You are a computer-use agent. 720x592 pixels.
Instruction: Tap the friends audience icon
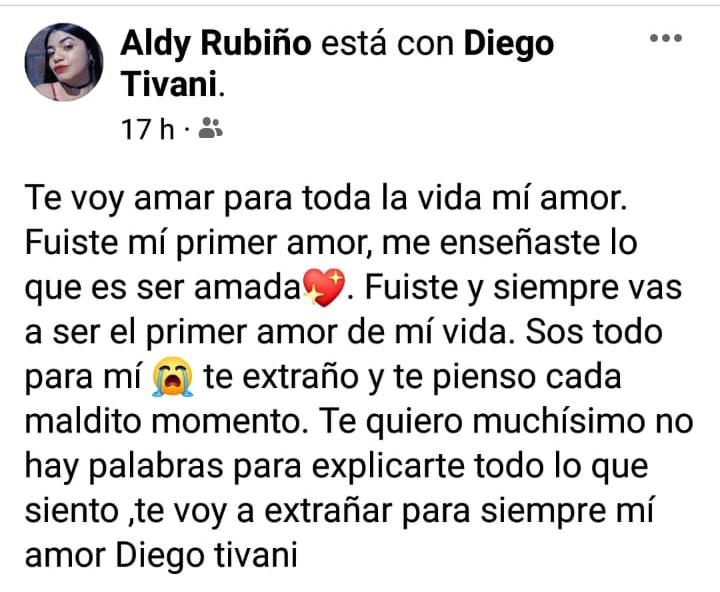(210, 128)
